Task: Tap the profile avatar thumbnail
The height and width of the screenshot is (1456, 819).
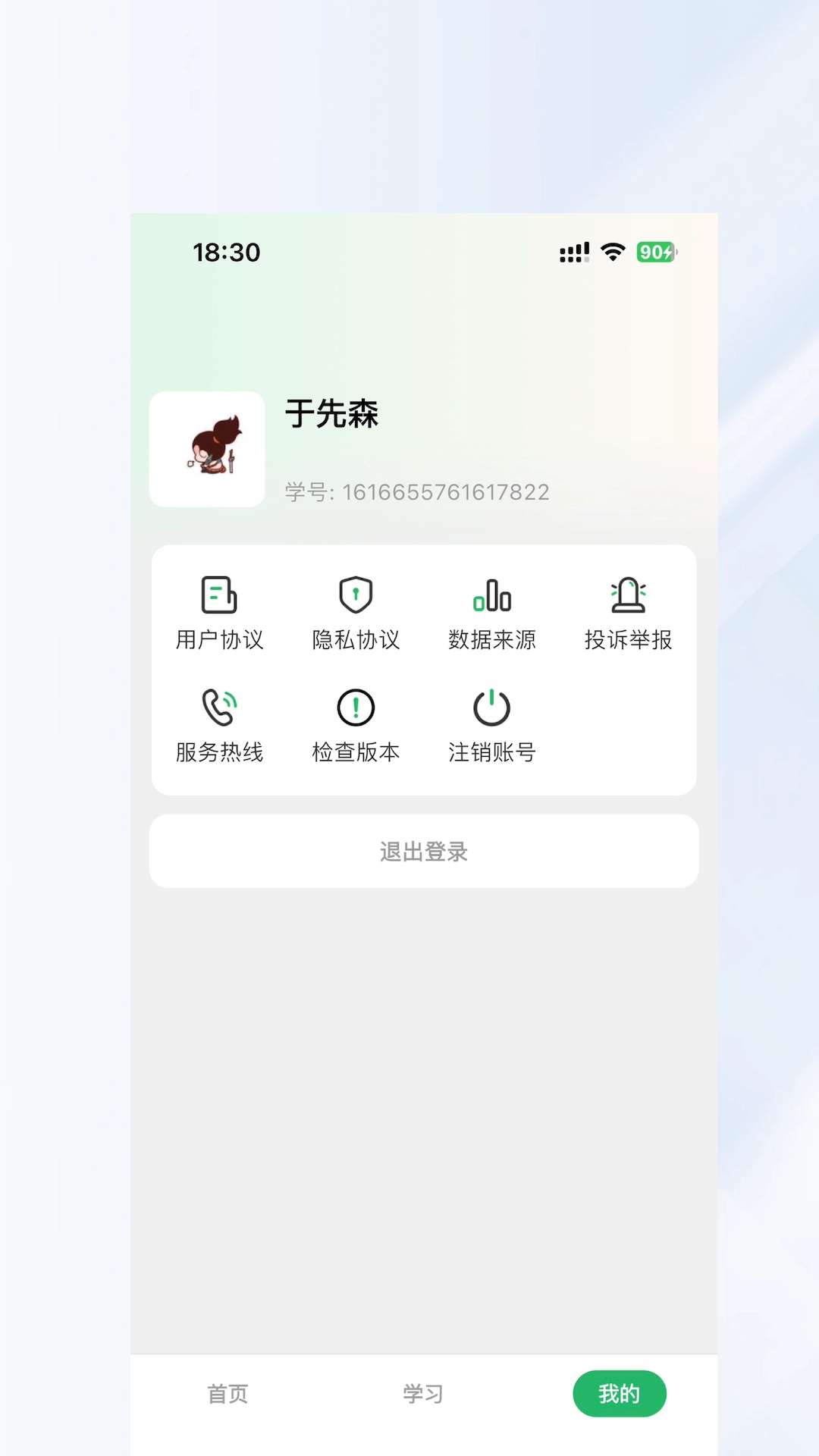Action: (x=206, y=449)
